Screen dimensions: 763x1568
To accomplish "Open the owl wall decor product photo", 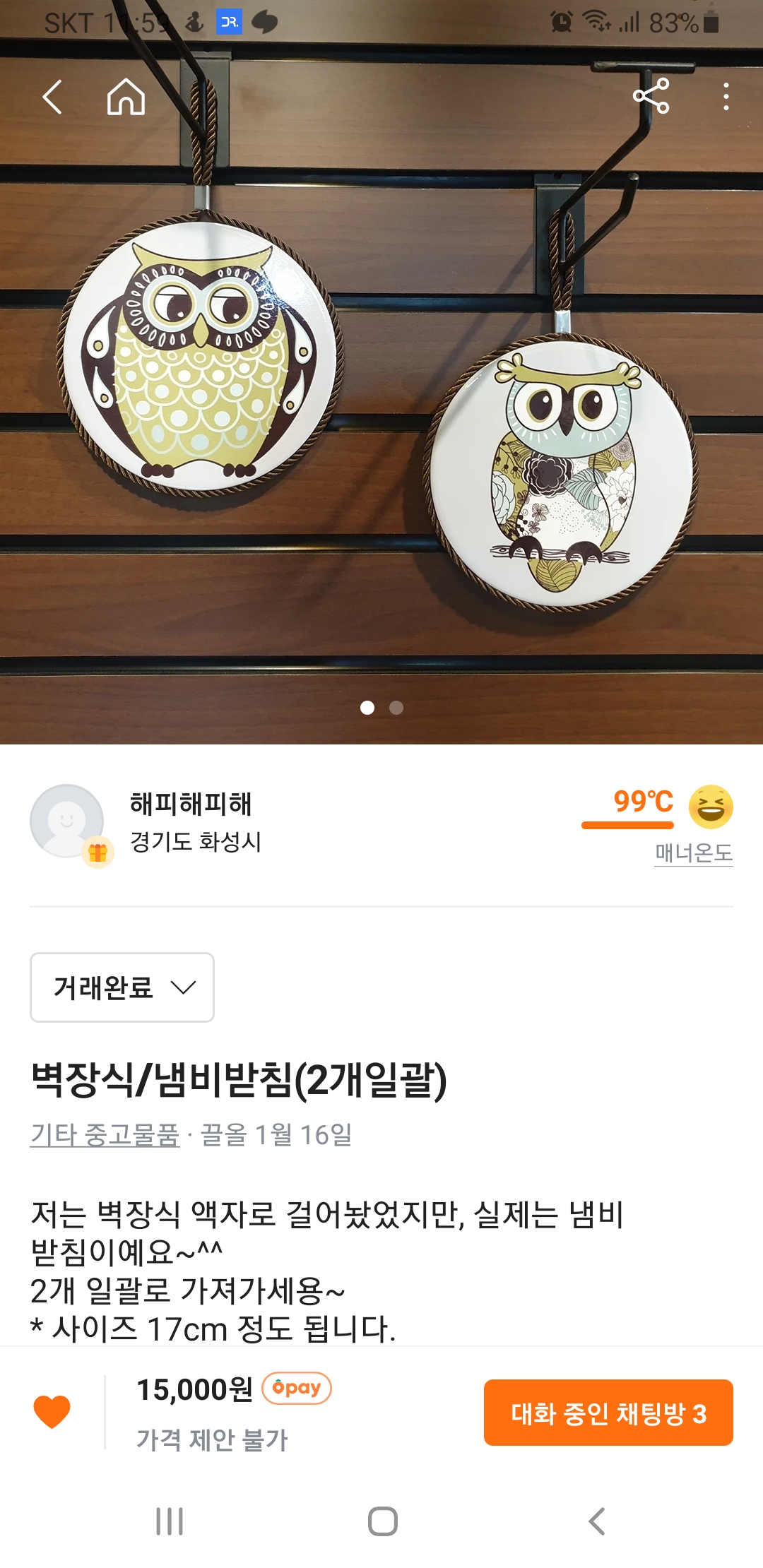I will (x=381, y=410).
